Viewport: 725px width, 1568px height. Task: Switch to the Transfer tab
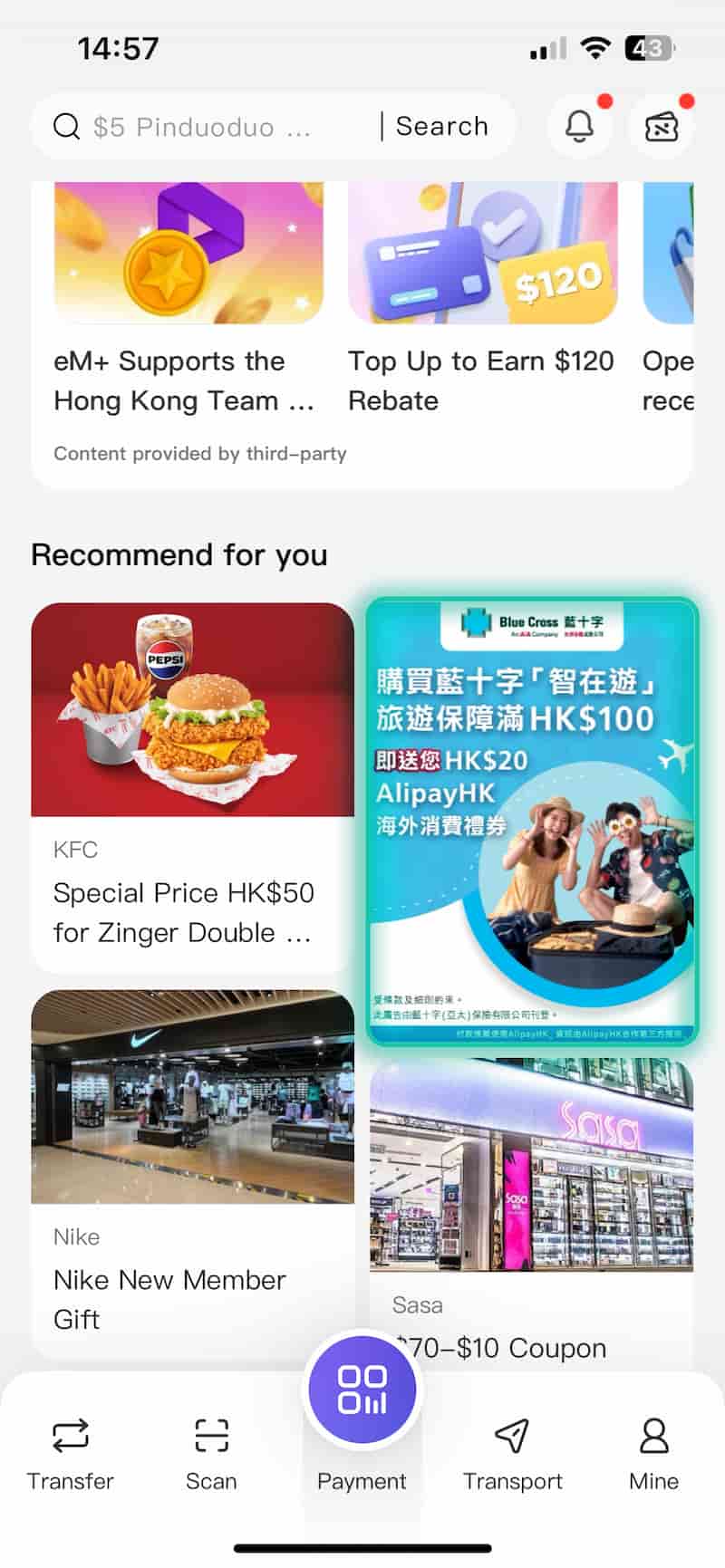pyautogui.click(x=71, y=1453)
